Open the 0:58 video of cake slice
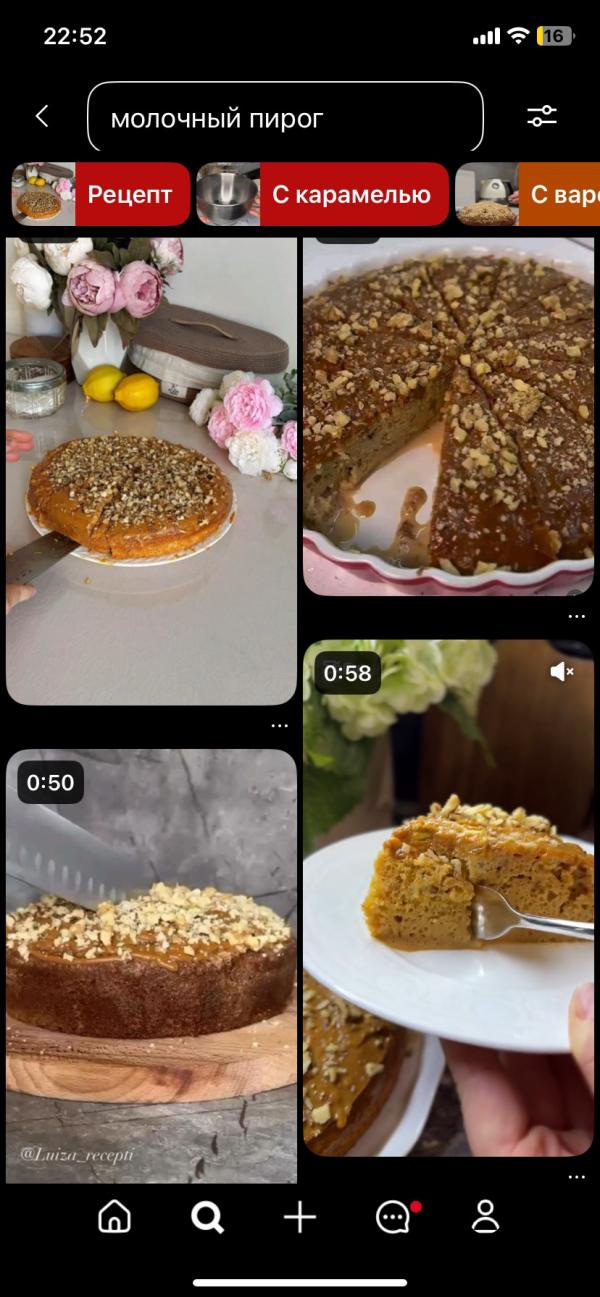 (x=448, y=900)
